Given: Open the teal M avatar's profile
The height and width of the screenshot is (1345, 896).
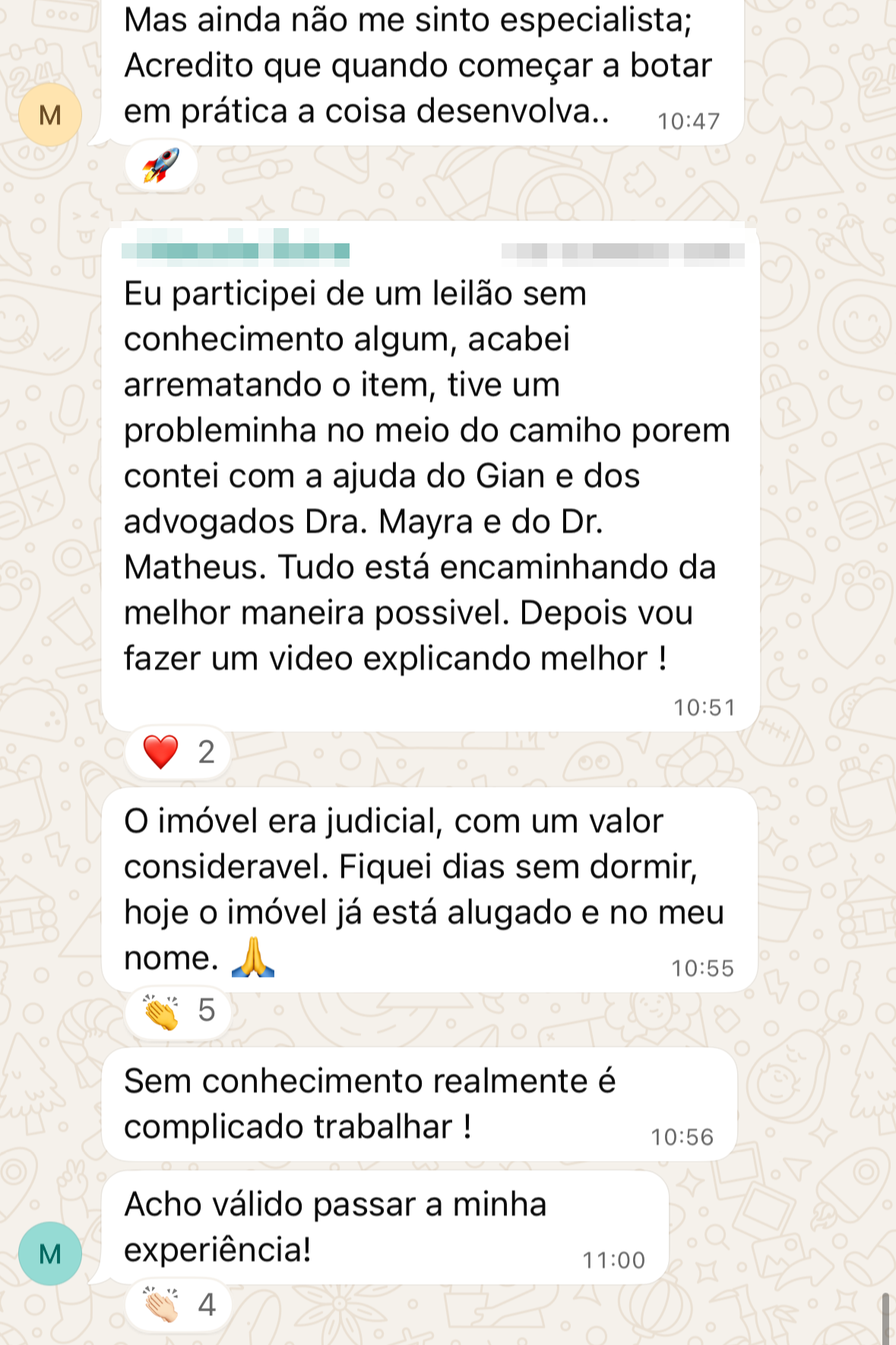Looking at the screenshot, I should point(50,1253).
